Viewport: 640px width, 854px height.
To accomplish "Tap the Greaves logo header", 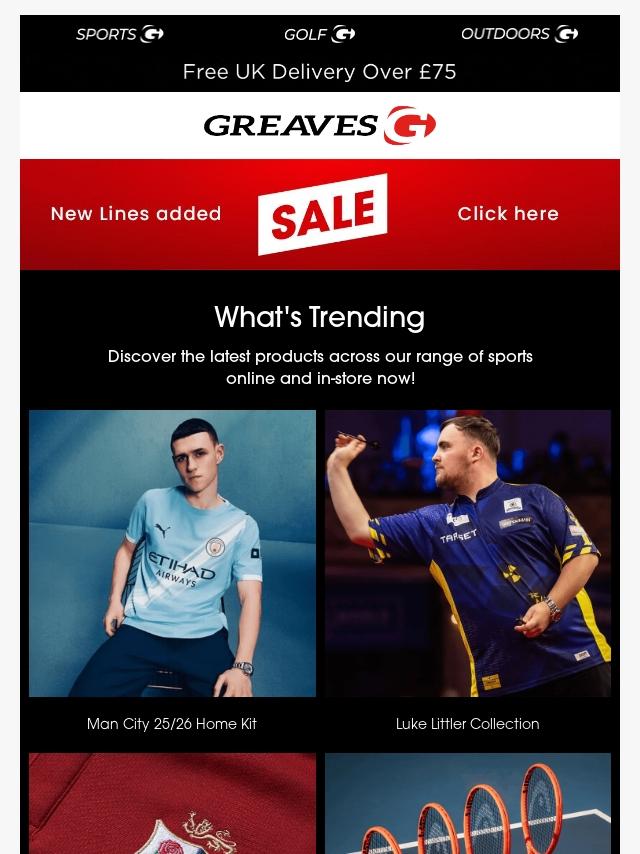I will tap(320, 126).
